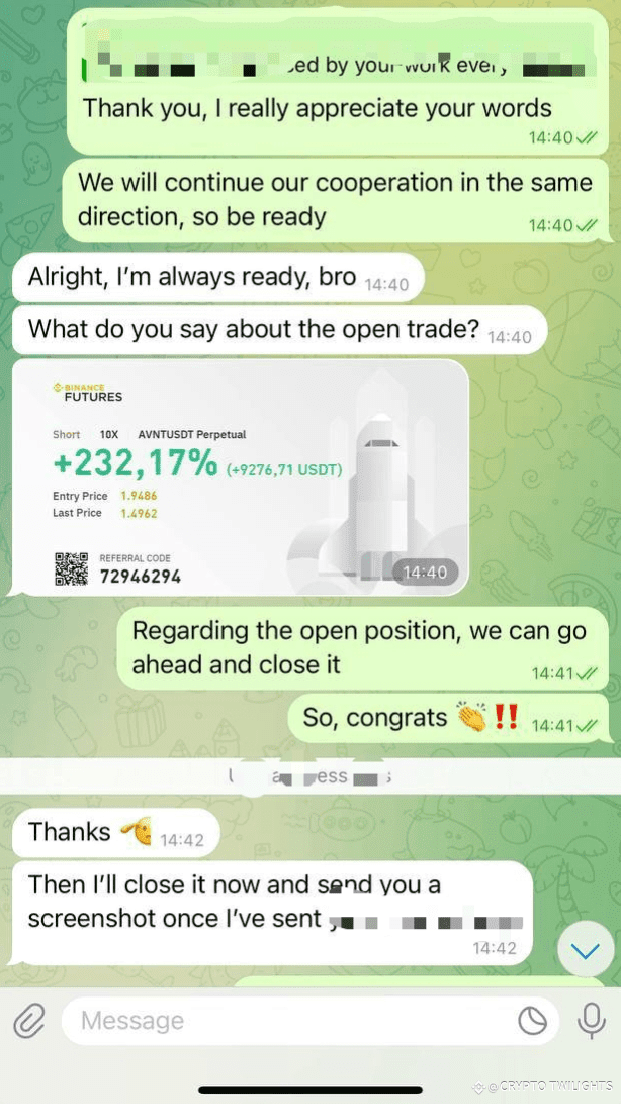This screenshot has width=621, height=1104.
Task: Open the sticker panel icon in message field
Action: pyautogui.click(x=532, y=1021)
